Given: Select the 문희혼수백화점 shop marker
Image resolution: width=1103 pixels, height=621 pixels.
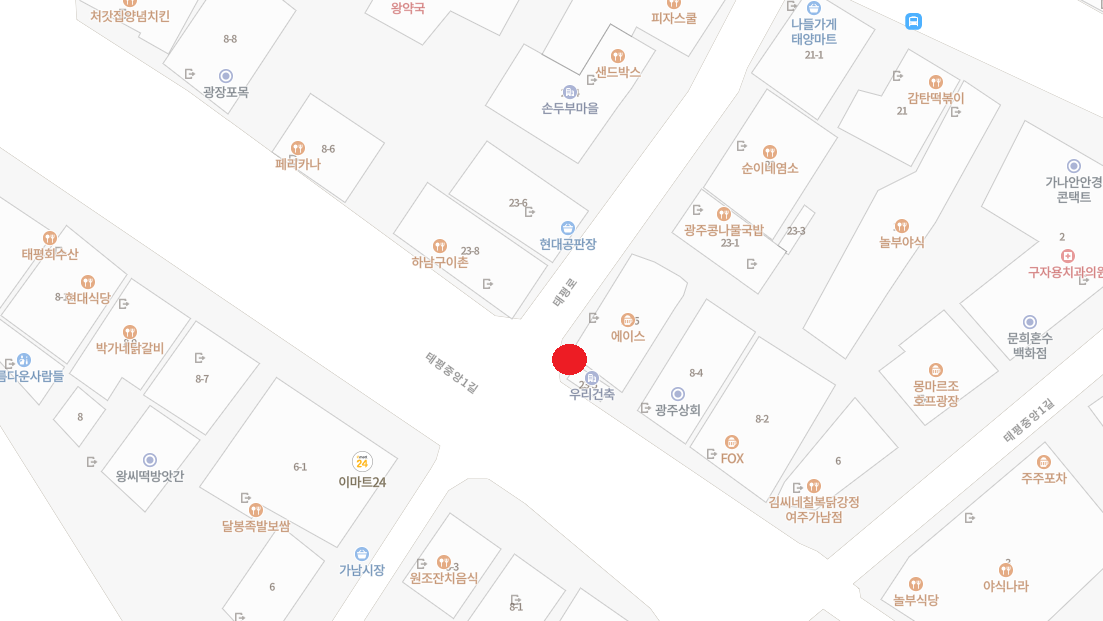Looking at the screenshot, I should click(x=1030, y=322).
